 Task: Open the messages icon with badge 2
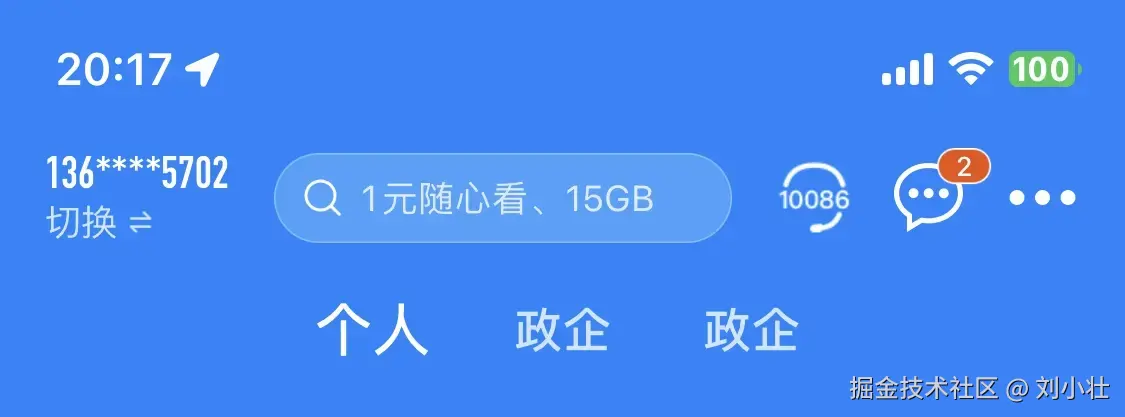point(930,194)
